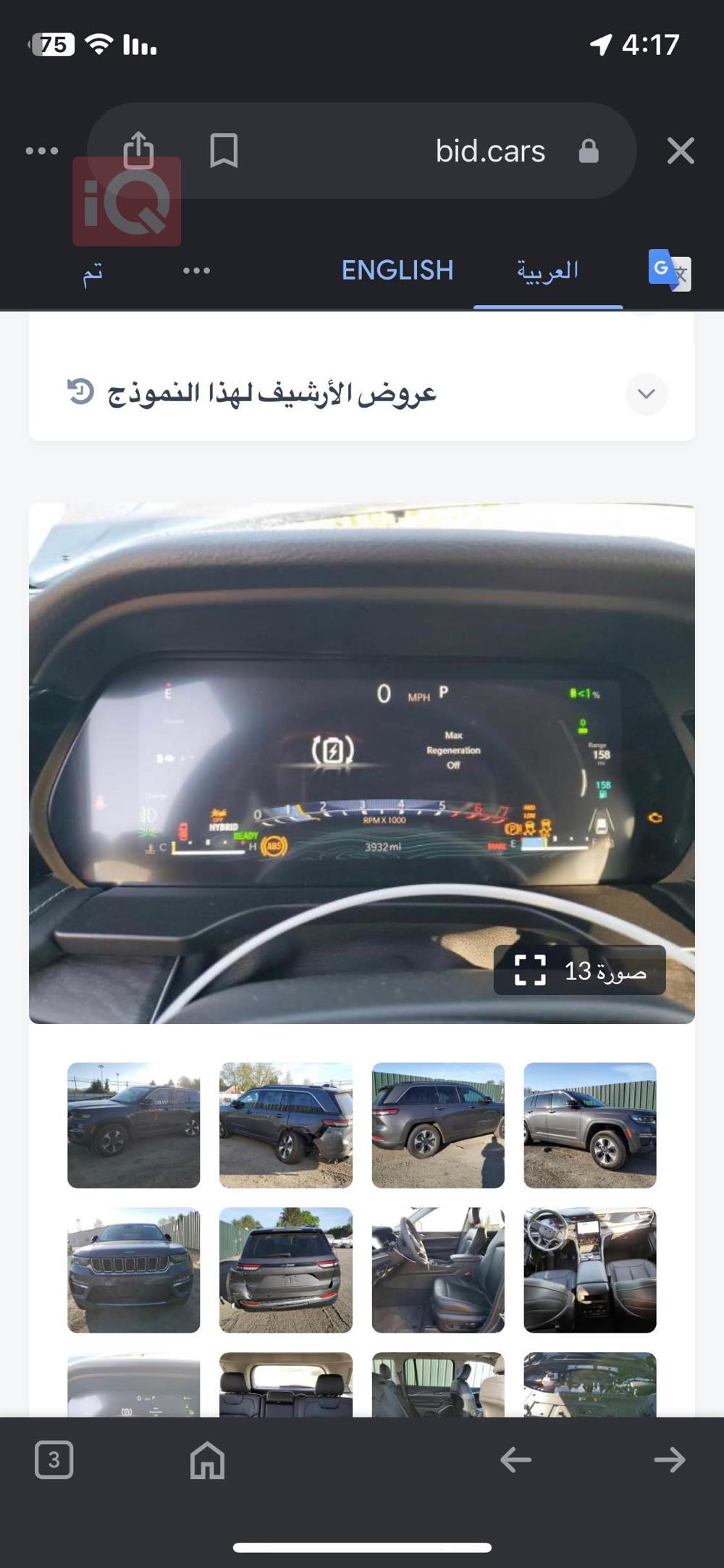
Task: Tap تم to dismiss the translate bar
Action: coord(93,272)
